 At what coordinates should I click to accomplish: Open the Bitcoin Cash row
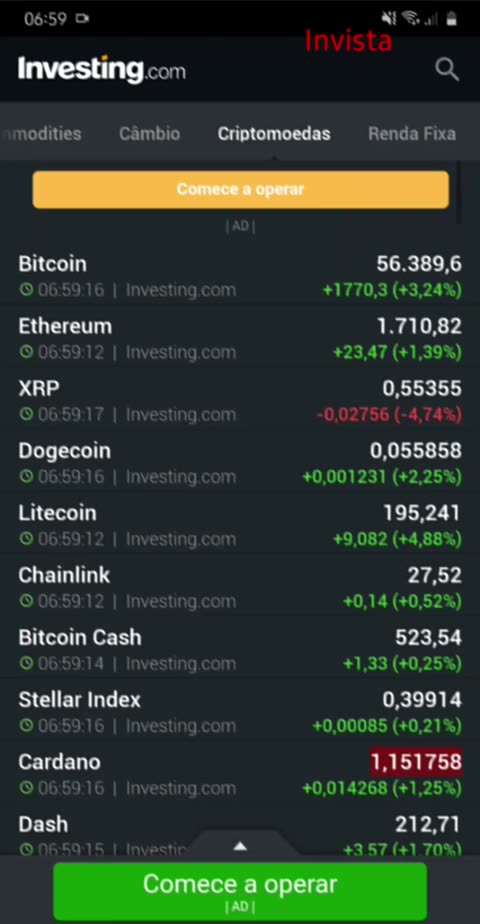(240, 650)
